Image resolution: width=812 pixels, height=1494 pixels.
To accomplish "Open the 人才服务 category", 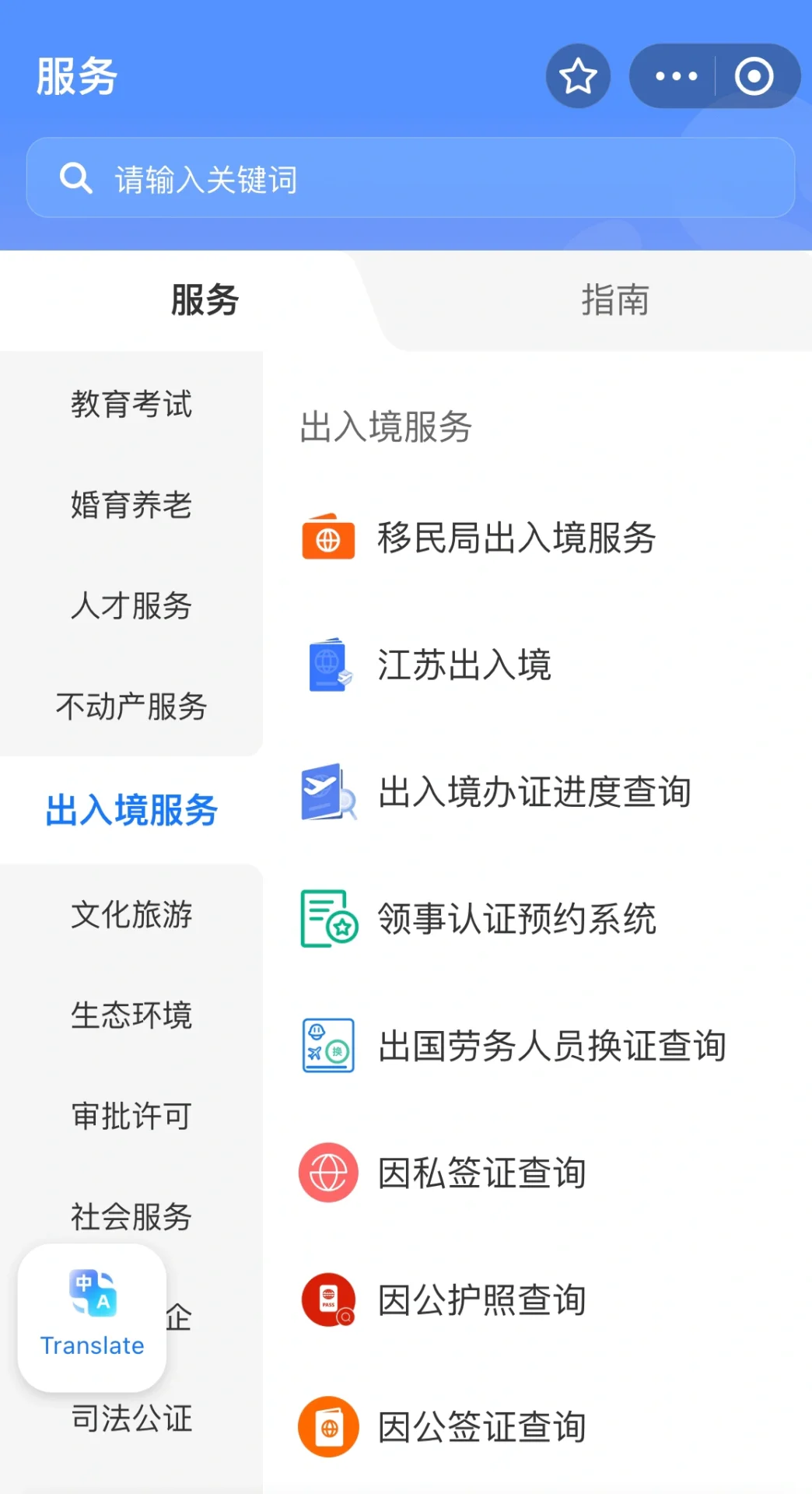I will point(131,605).
